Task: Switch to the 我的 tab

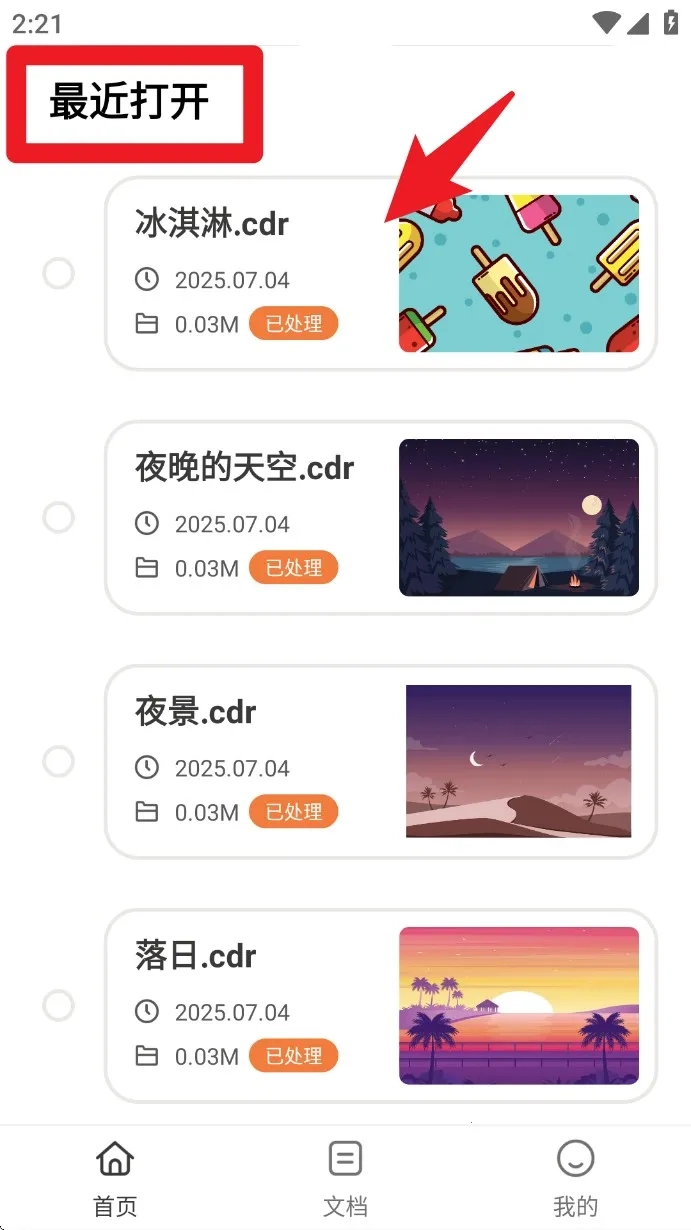Action: (575, 1178)
